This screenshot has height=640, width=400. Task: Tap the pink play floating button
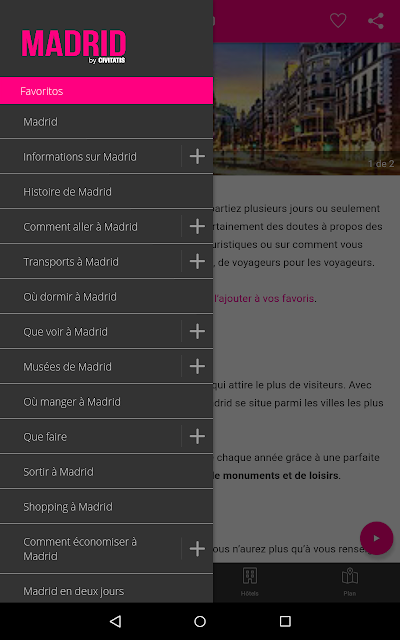click(x=376, y=538)
